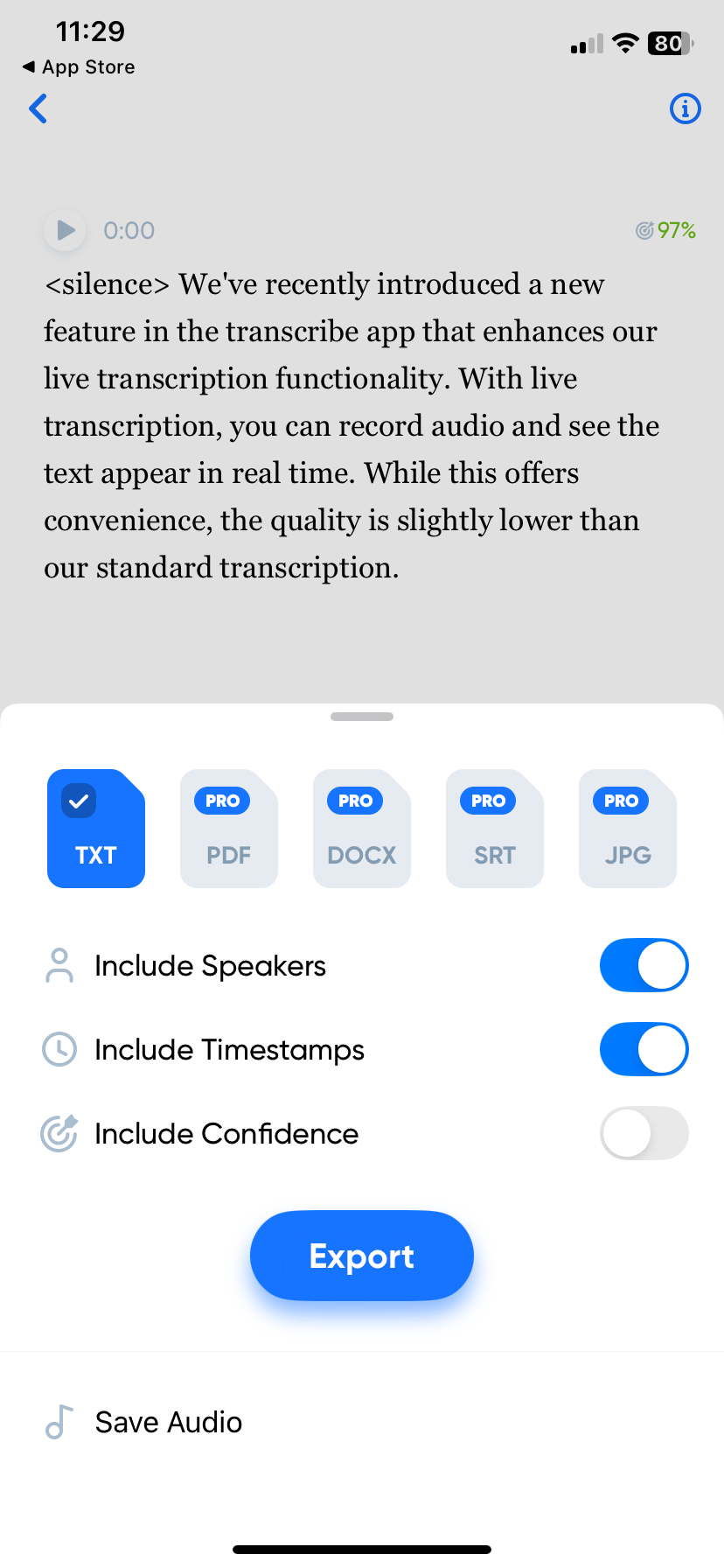Image resolution: width=724 pixels, height=1568 pixels.
Task: Click the Include Speakers person icon
Action: [59, 965]
